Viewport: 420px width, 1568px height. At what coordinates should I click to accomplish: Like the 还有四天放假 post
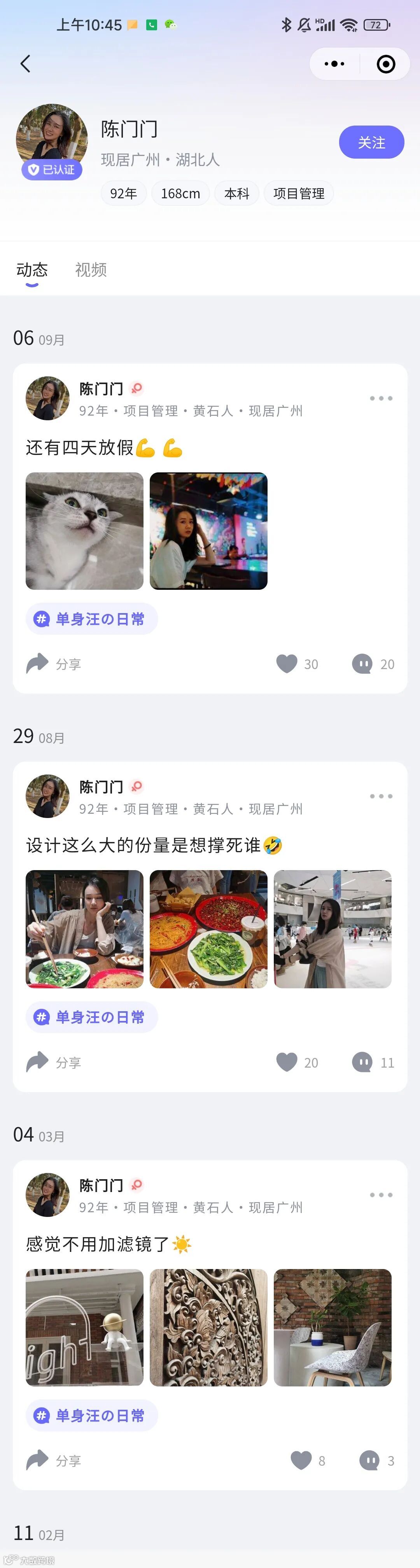tap(287, 664)
